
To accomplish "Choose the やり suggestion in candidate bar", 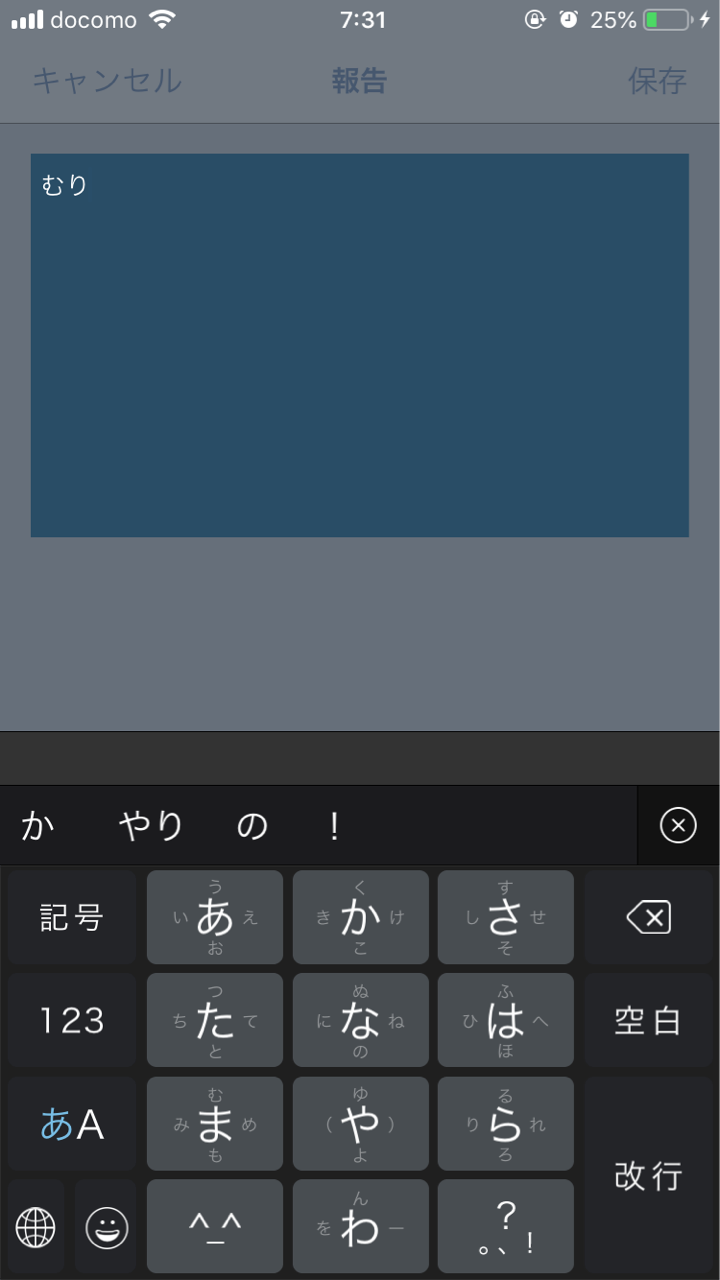I will point(151,826).
